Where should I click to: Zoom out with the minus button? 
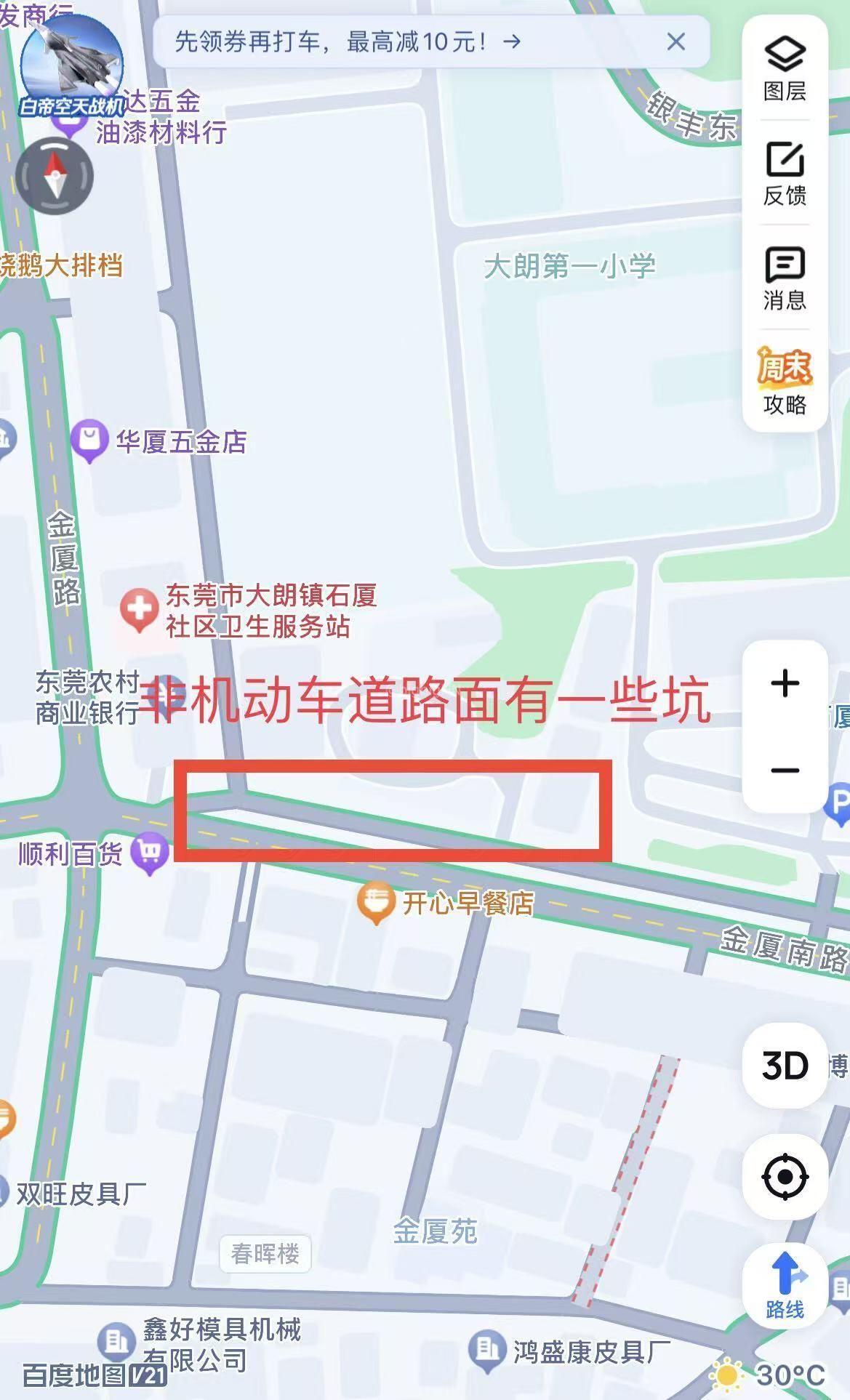pos(785,771)
